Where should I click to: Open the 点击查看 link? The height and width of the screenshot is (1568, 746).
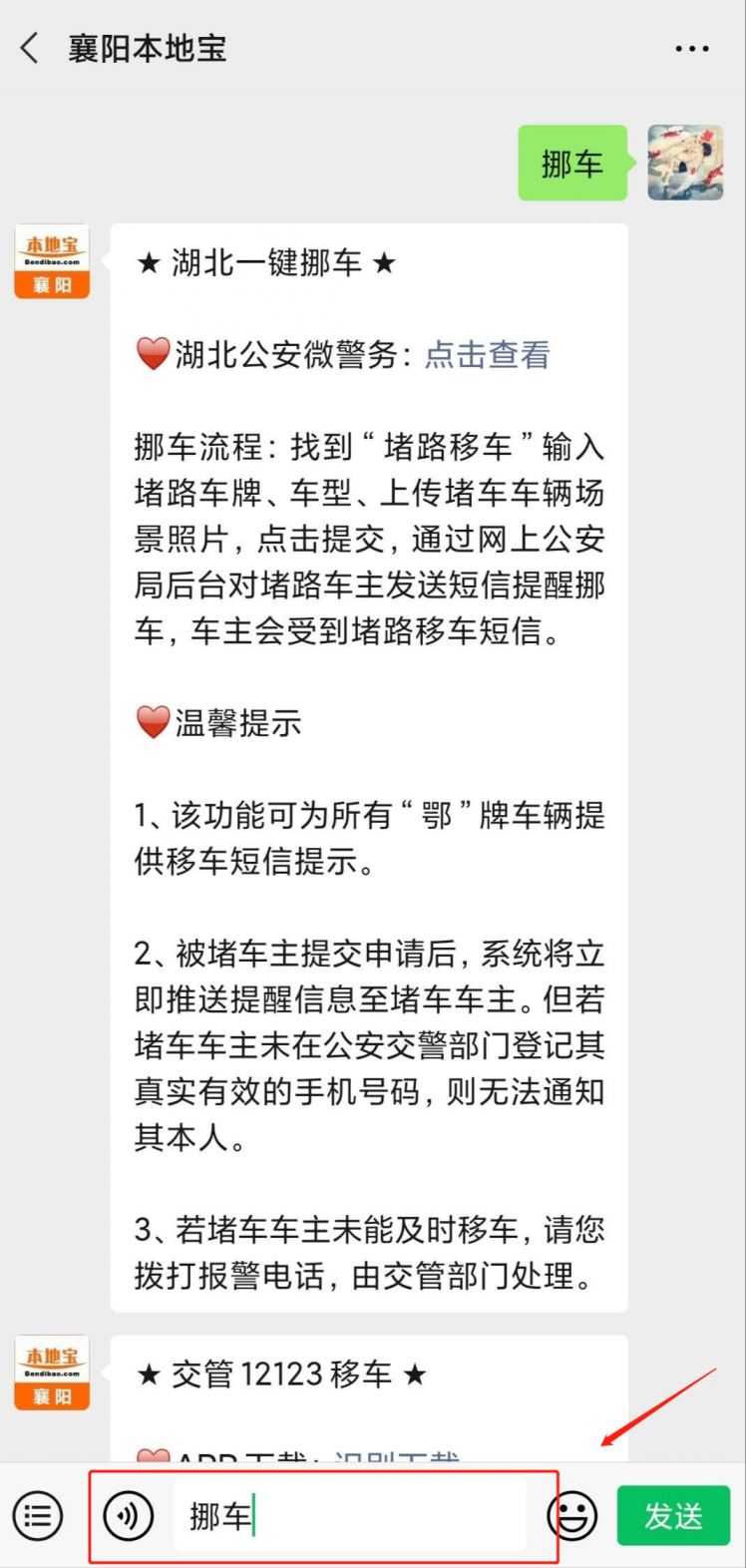(487, 355)
